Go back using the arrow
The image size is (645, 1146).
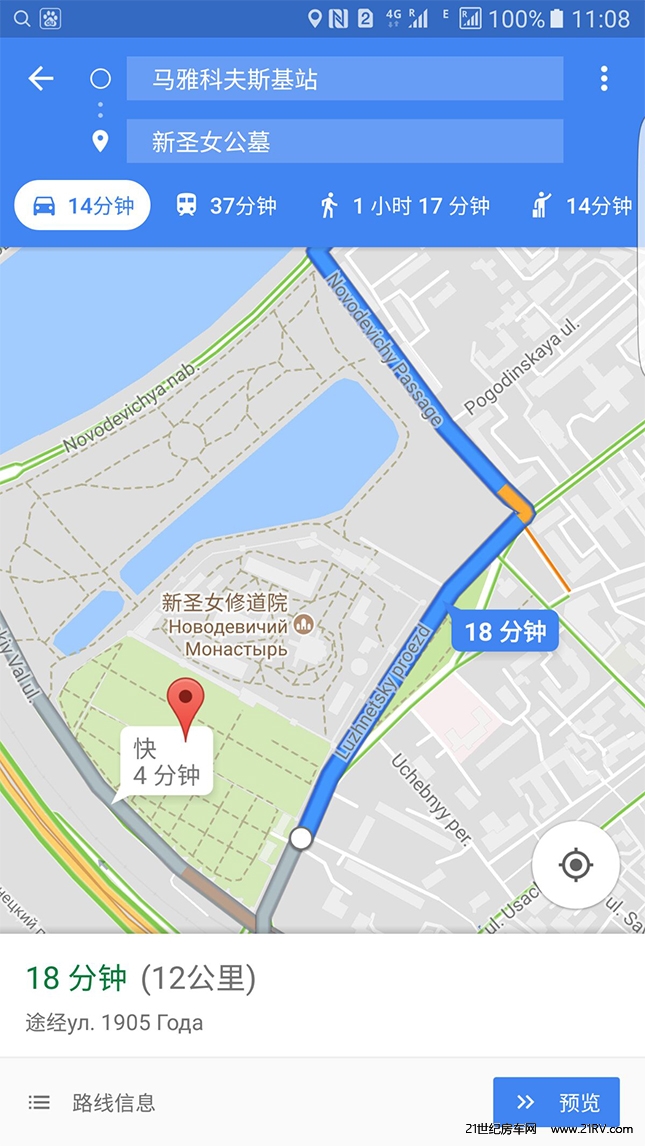click(x=41, y=79)
